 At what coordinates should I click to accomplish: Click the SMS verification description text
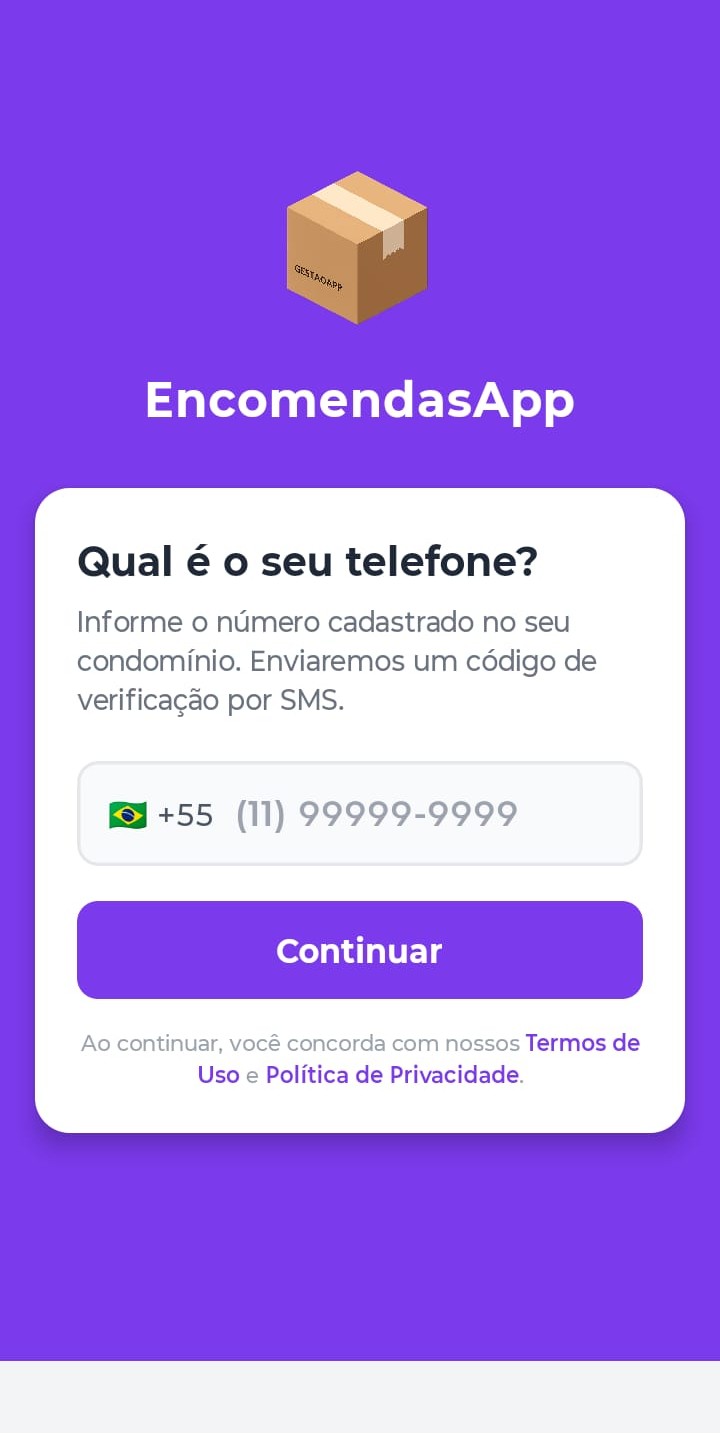[x=336, y=660]
